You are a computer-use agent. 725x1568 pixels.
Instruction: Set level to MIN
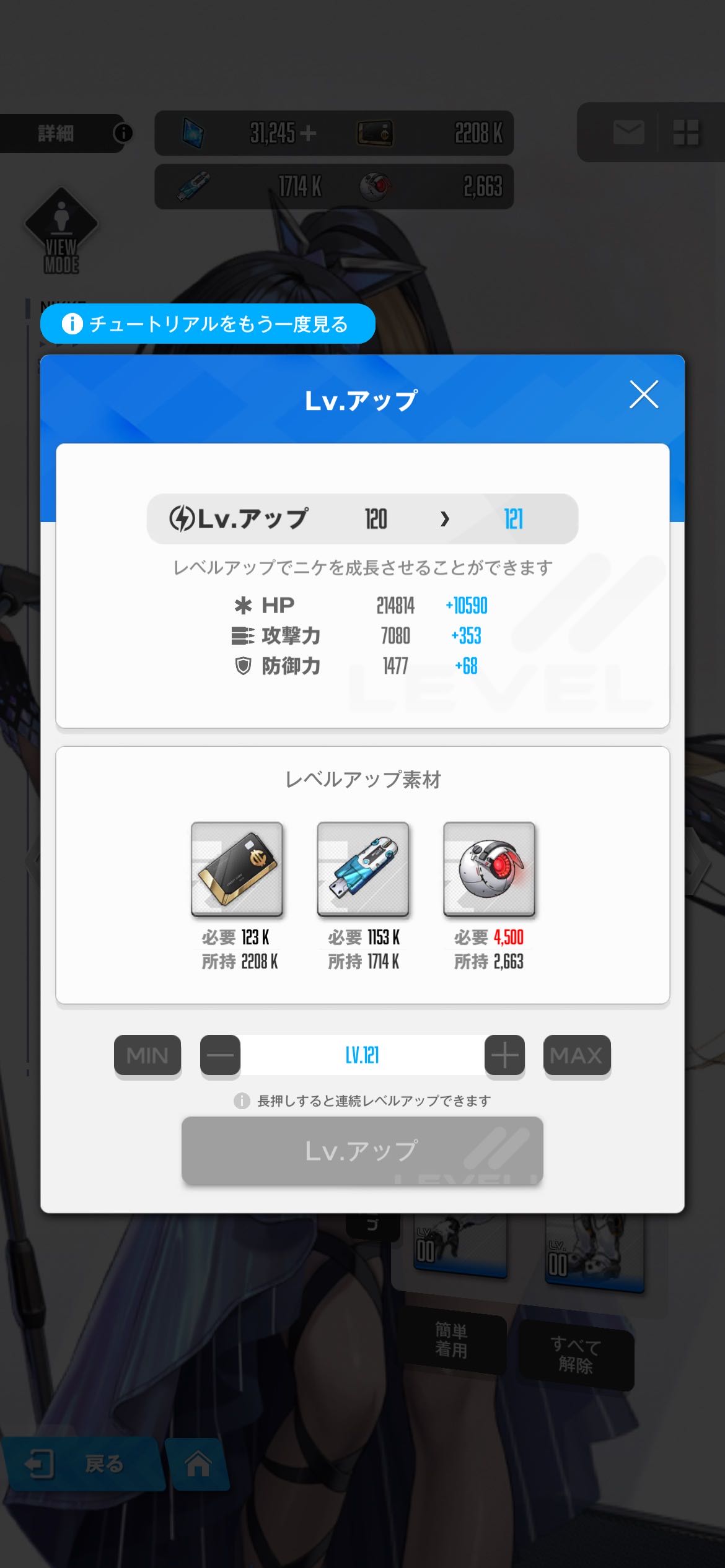click(147, 1055)
